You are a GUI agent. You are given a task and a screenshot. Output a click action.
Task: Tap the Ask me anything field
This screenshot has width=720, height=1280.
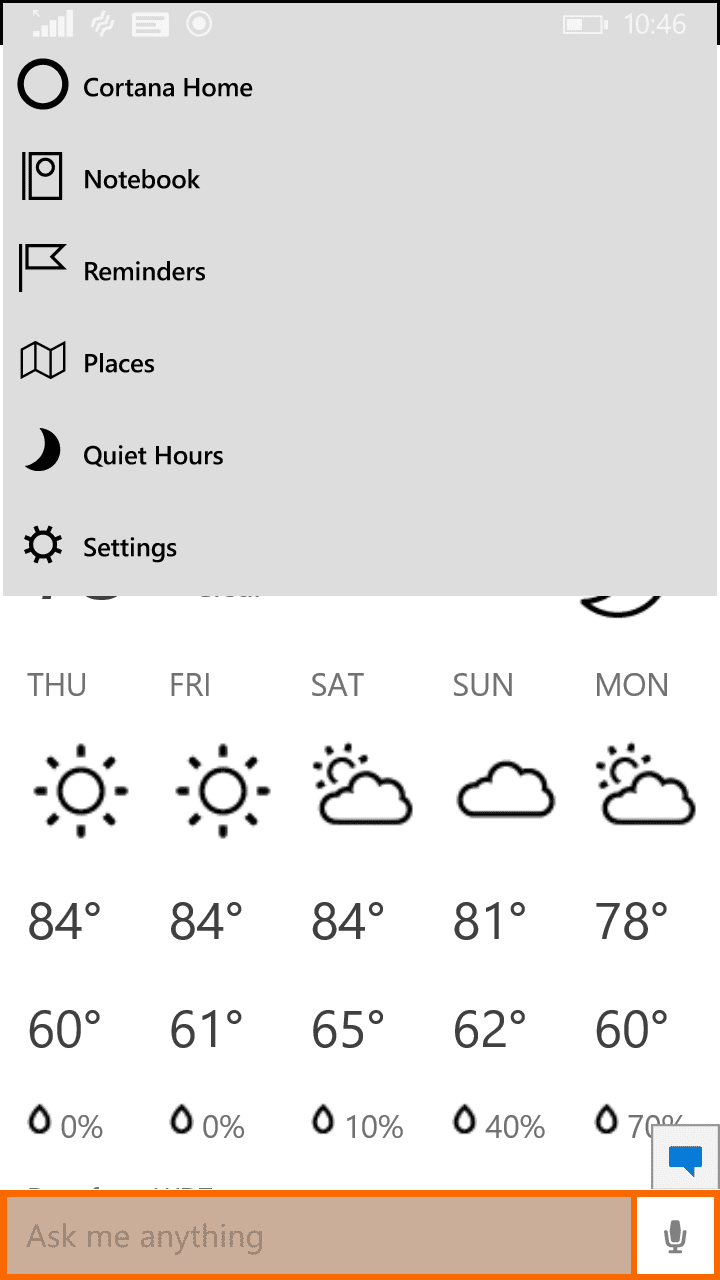pyautogui.click(x=320, y=1237)
